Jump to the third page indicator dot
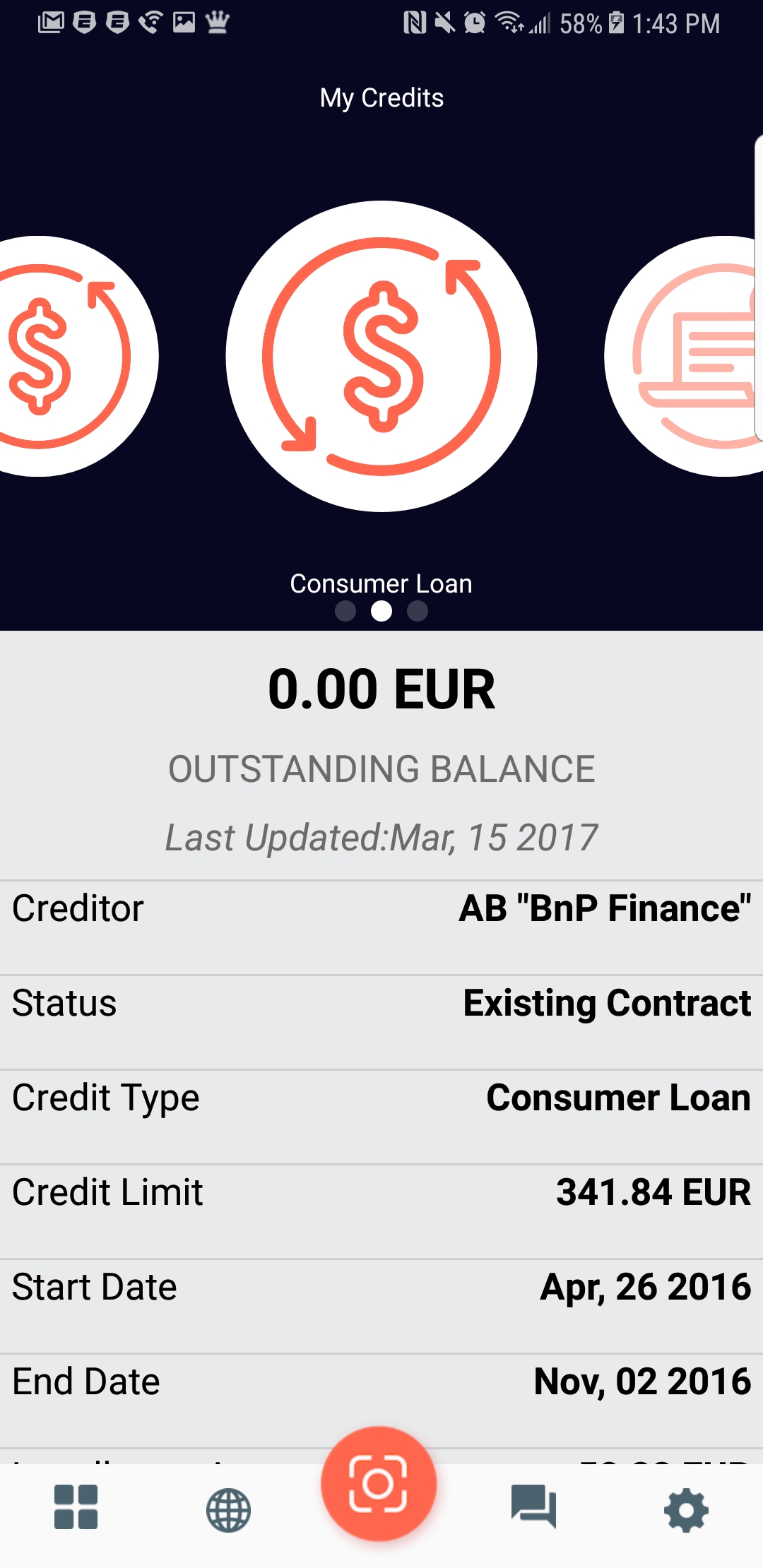763x1568 pixels. tap(418, 610)
